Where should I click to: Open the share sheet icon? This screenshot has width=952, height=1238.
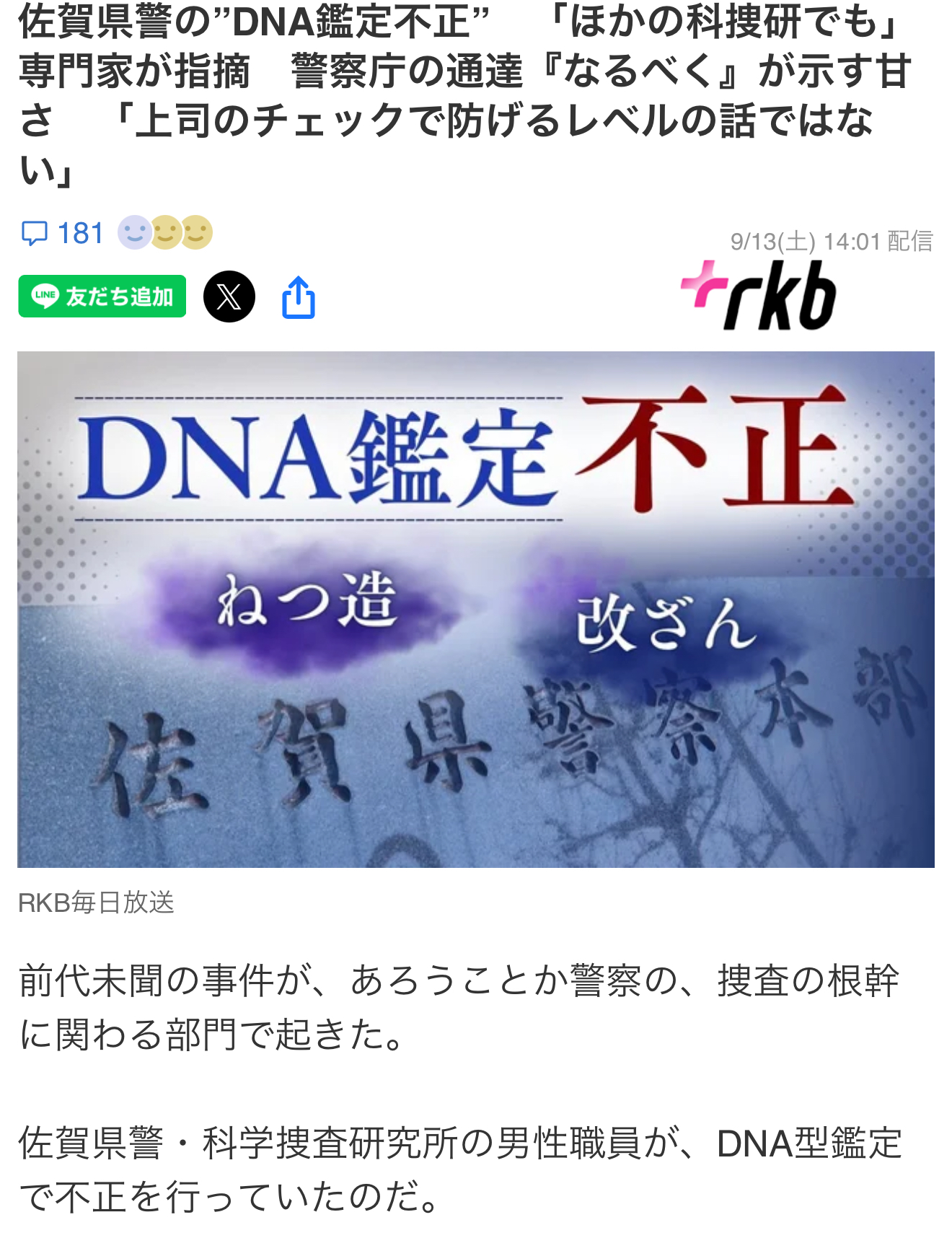tap(298, 297)
